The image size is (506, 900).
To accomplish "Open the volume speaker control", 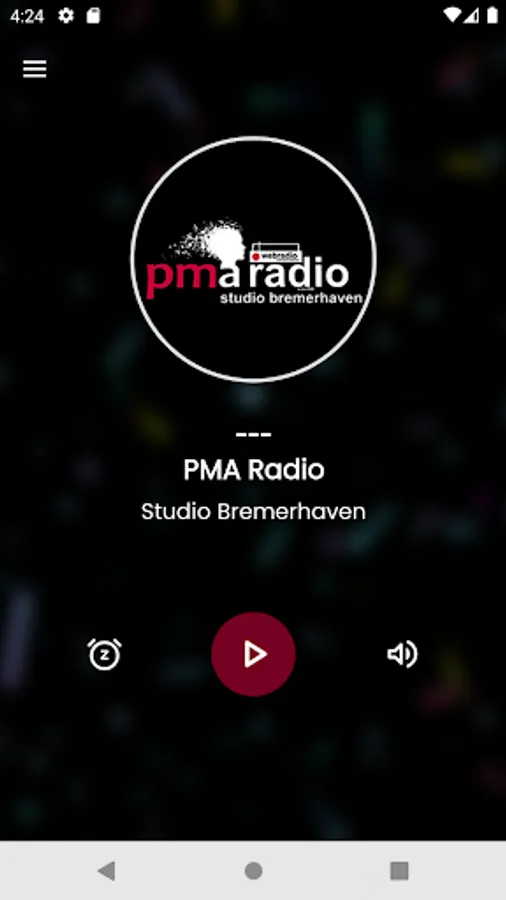I will click(x=402, y=654).
